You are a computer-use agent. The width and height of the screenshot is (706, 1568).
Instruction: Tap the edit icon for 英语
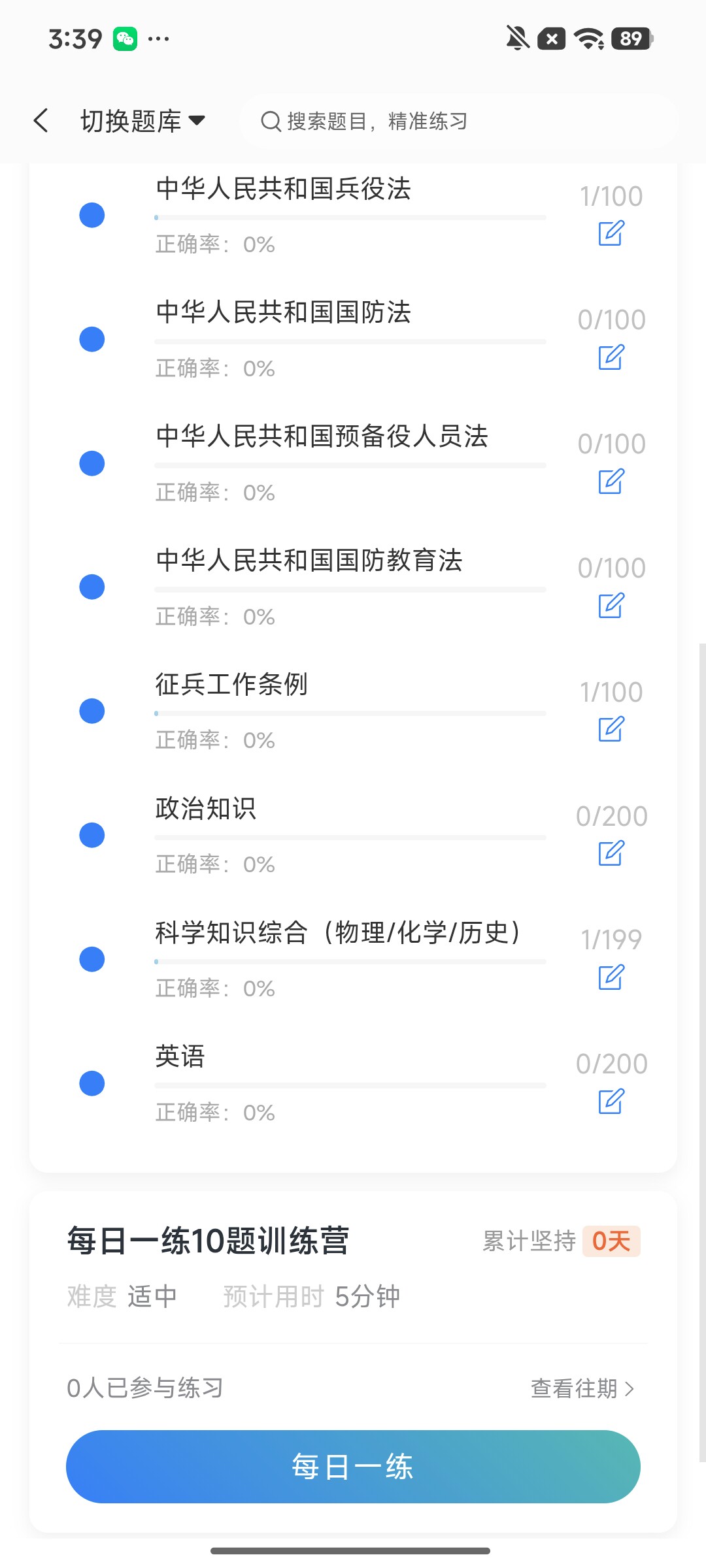click(x=611, y=1102)
